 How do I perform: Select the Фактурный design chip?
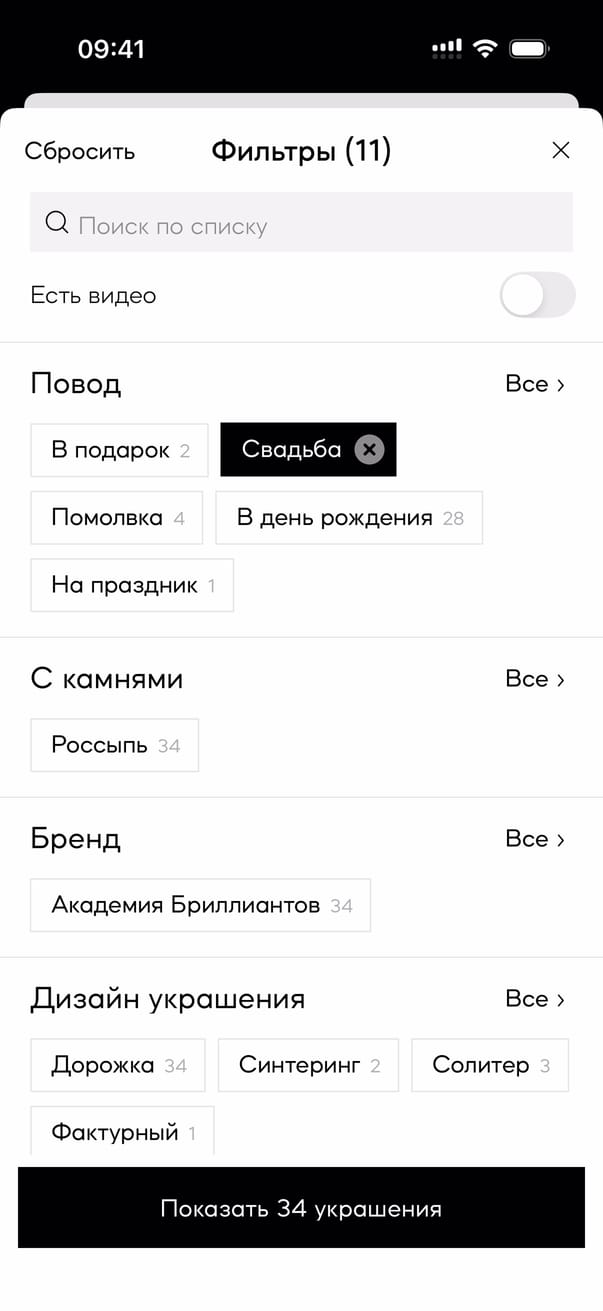[122, 1132]
